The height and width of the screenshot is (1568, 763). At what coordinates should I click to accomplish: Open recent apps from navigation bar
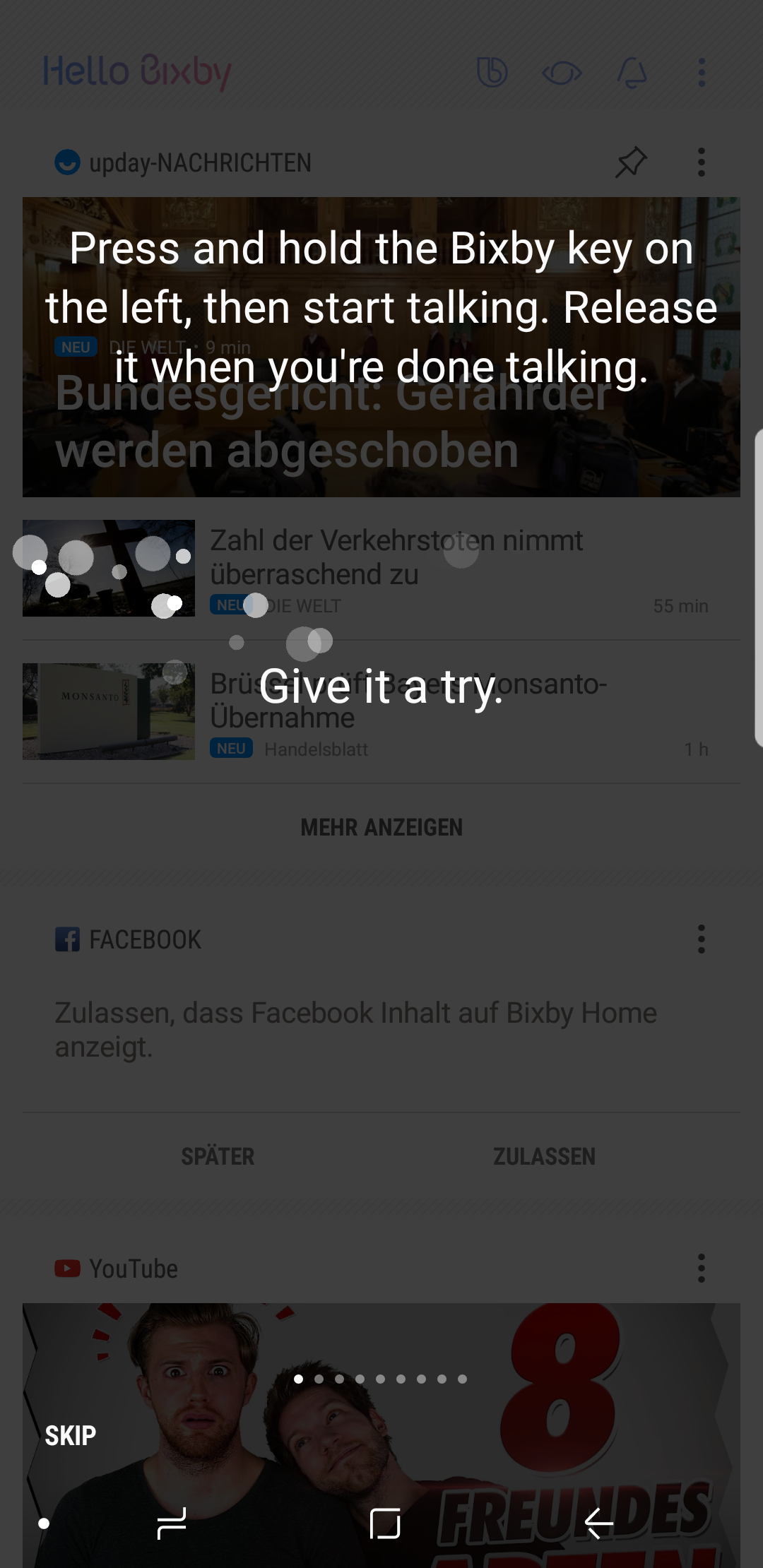(172, 1523)
